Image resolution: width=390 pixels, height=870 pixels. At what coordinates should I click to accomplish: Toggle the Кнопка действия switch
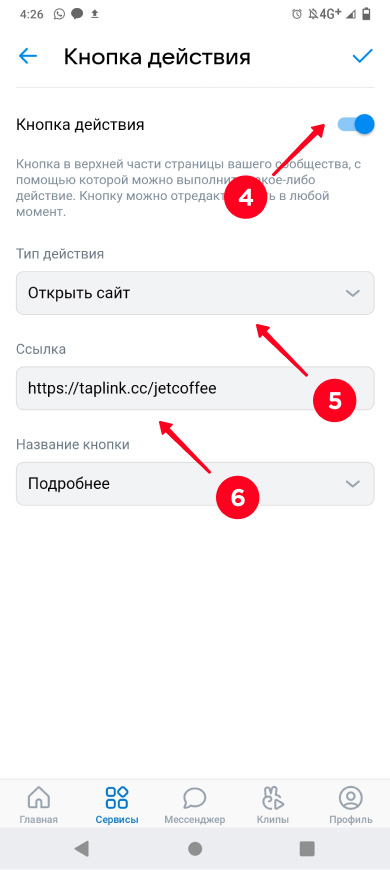pyautogui.click(x=356, y=124)
